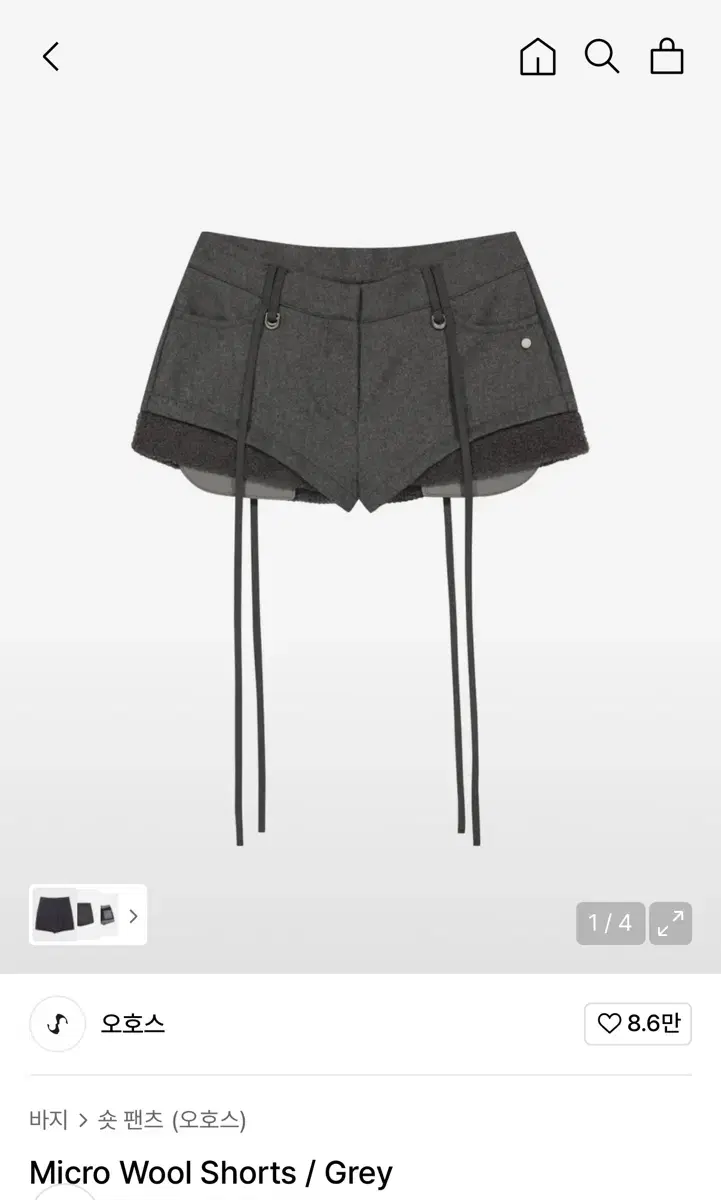
Task: Open the home screen via home icon
Action: [538, 57]
